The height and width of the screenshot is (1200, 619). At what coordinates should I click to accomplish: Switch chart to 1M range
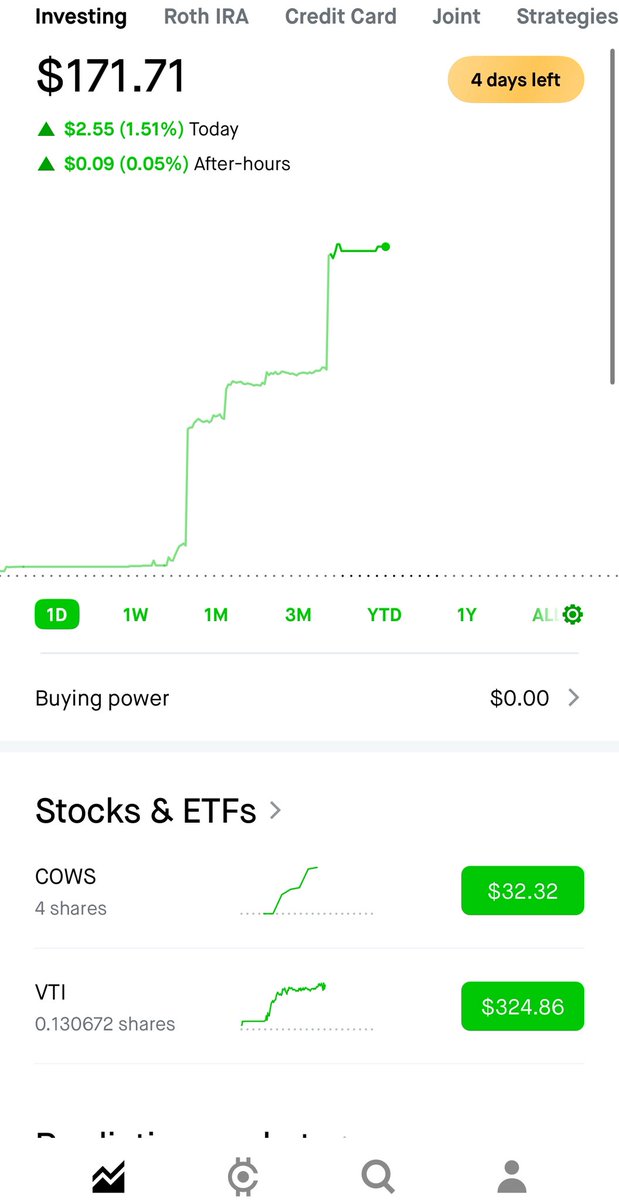(x=216, y=615)
